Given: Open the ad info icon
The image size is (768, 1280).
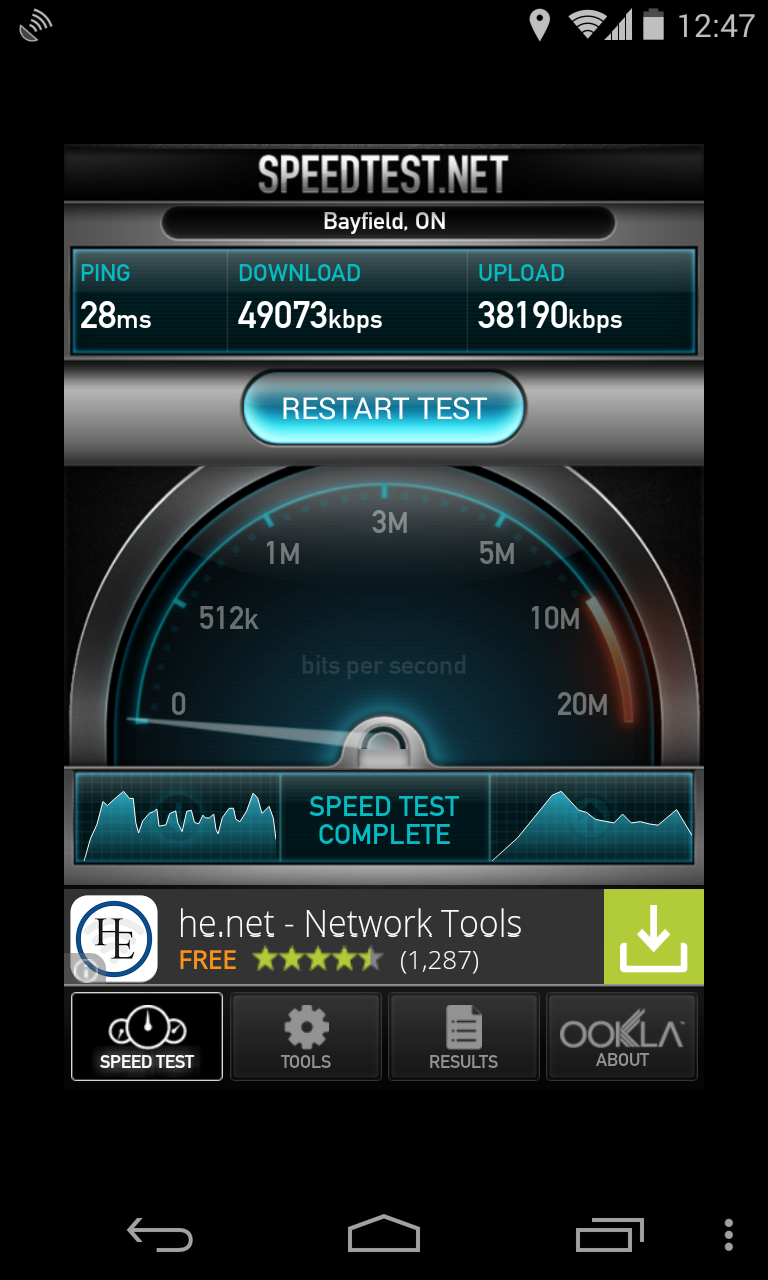Looking at the screenshot, I should pyautogui.click(x=86, y=968).
